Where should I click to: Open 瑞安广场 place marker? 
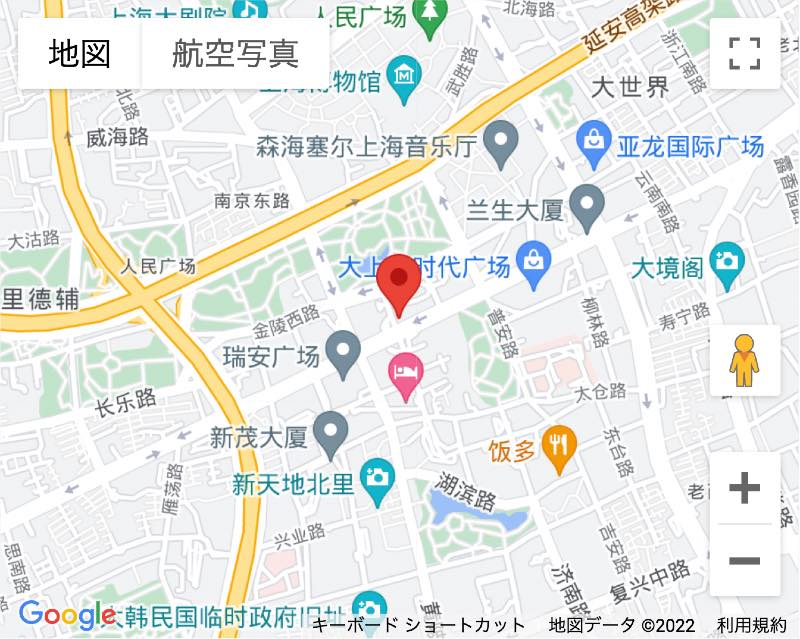(345, 353)
